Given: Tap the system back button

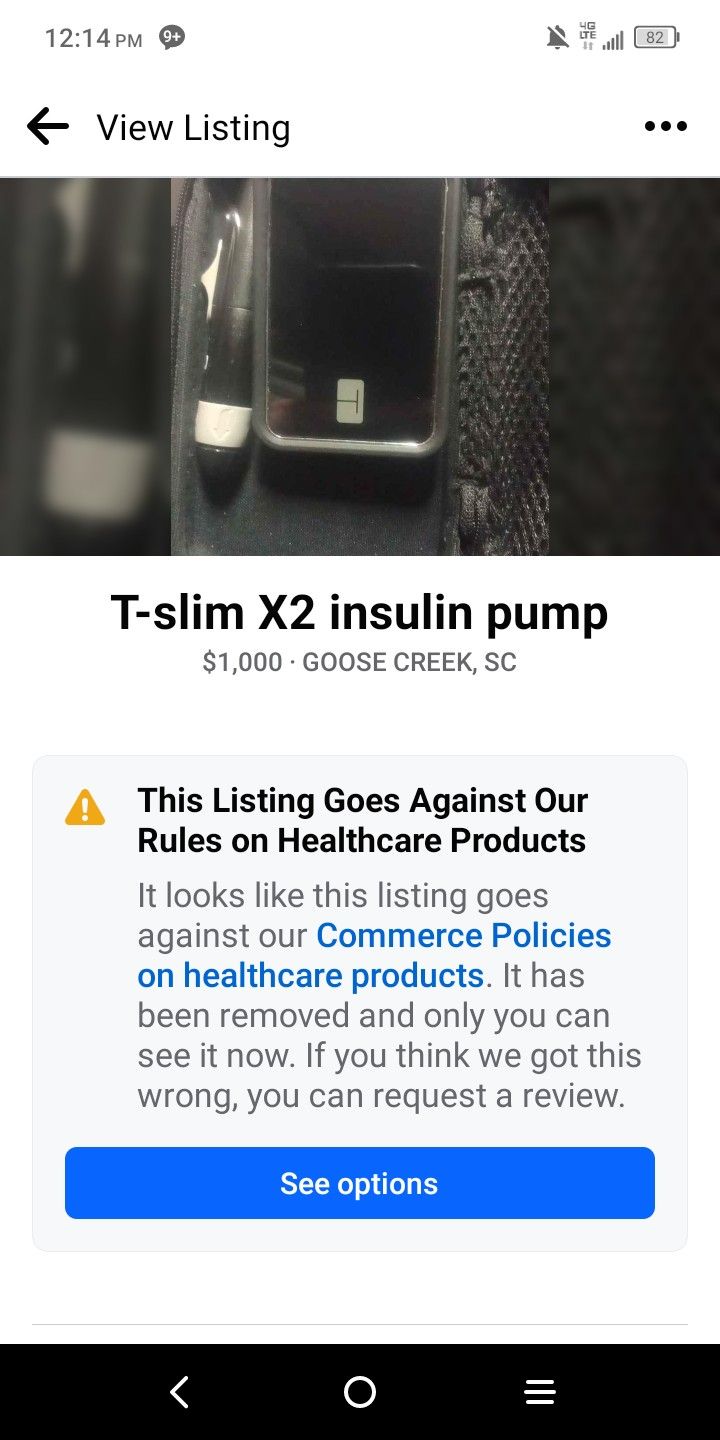Looking at the screenshot, I should (180, 1392).
